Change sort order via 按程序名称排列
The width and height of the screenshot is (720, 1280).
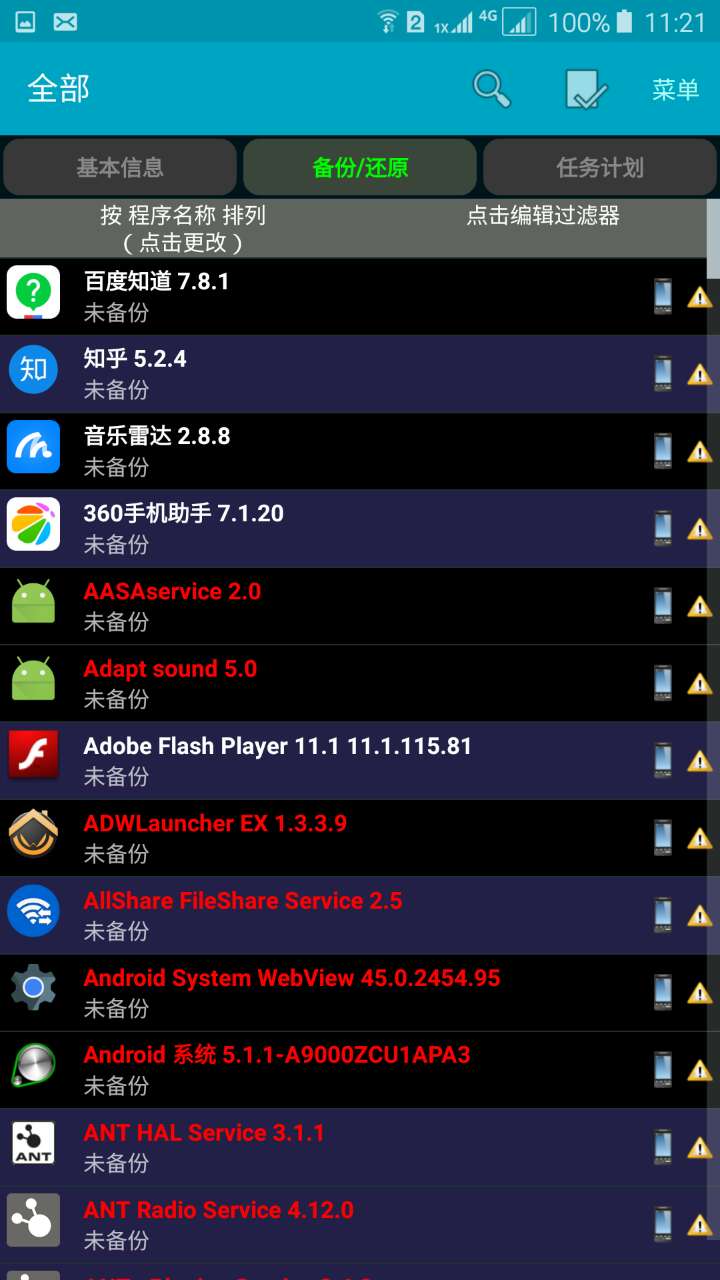click(x=183, y=228)
